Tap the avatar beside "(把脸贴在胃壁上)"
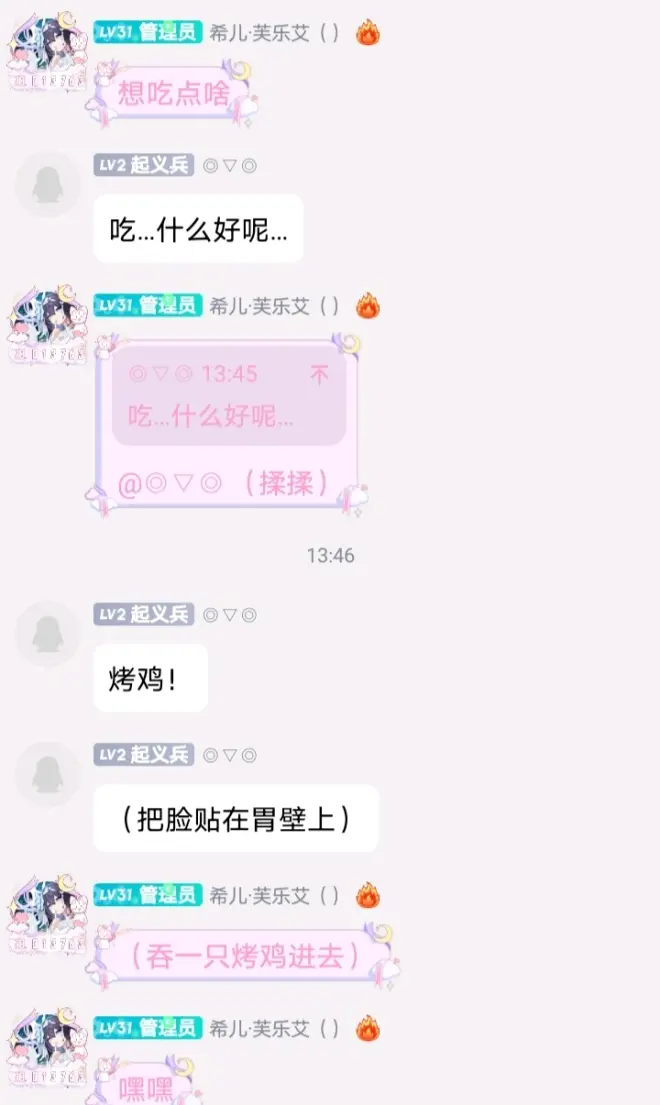This screenshot has width=660, height=1105. click(x=48, y=774)
